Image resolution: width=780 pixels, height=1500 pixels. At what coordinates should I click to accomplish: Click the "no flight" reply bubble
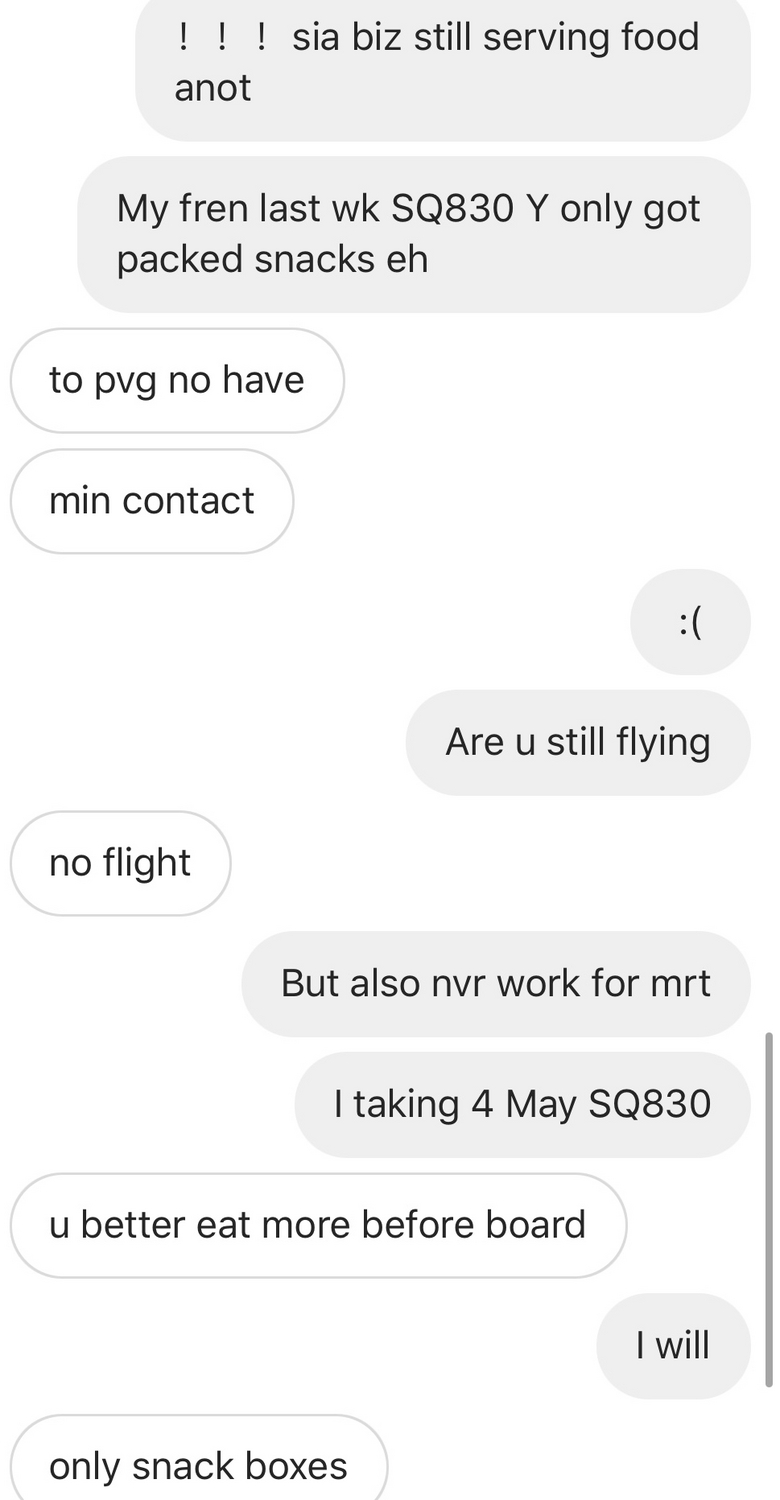[120, 862]
